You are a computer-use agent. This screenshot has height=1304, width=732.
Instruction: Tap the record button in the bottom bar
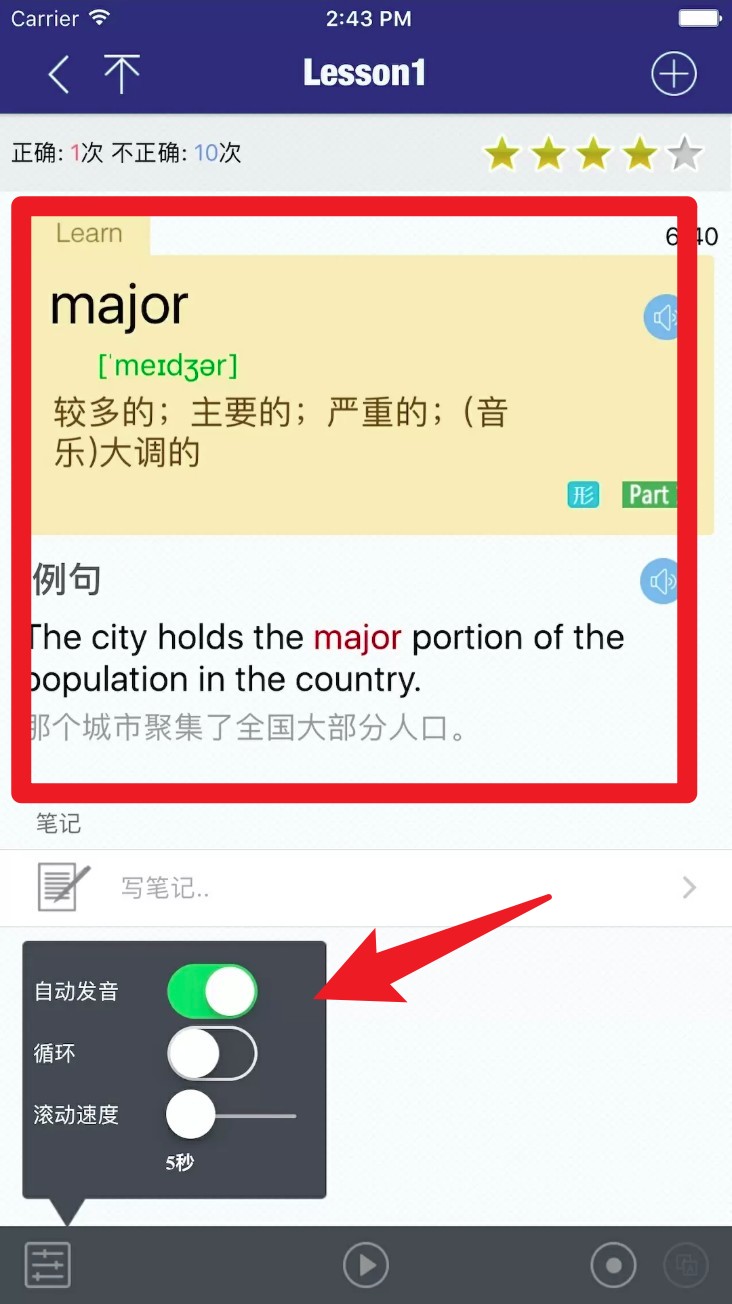[x=613, y=1265]
